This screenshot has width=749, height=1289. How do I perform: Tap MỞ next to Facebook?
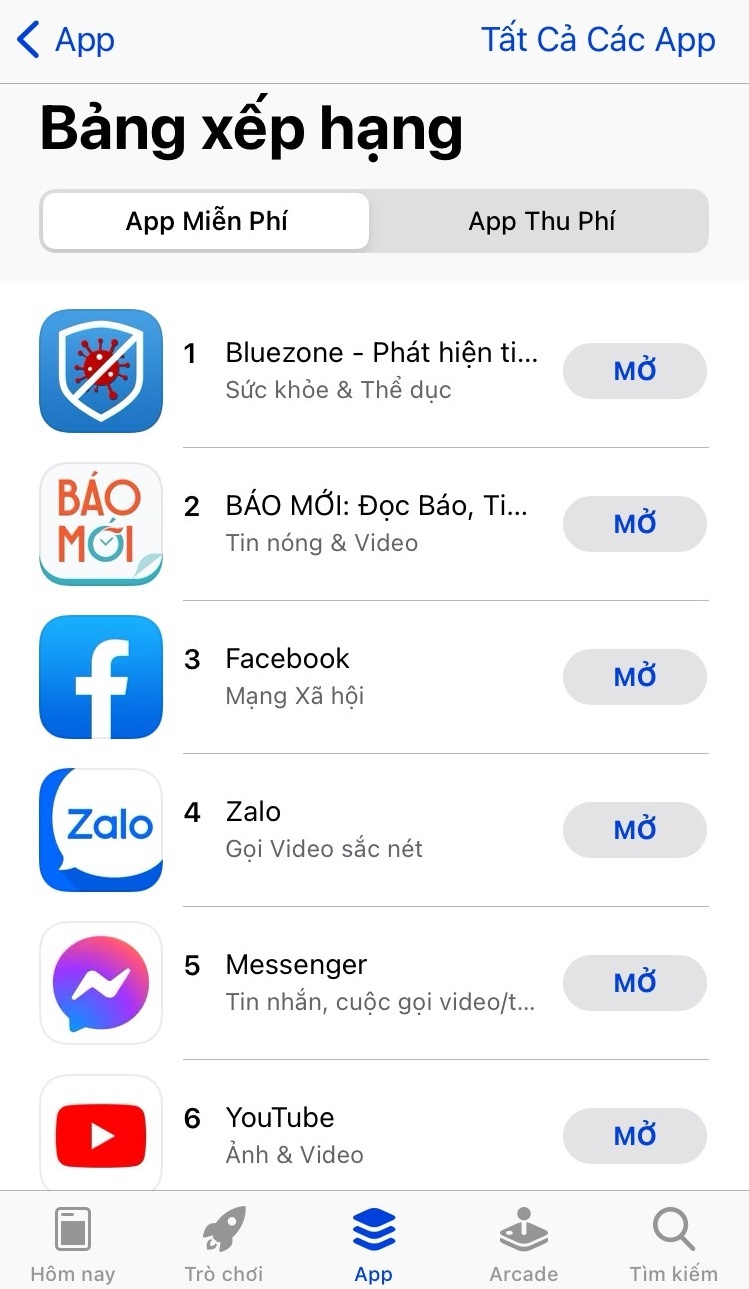[x=634, y=677]
